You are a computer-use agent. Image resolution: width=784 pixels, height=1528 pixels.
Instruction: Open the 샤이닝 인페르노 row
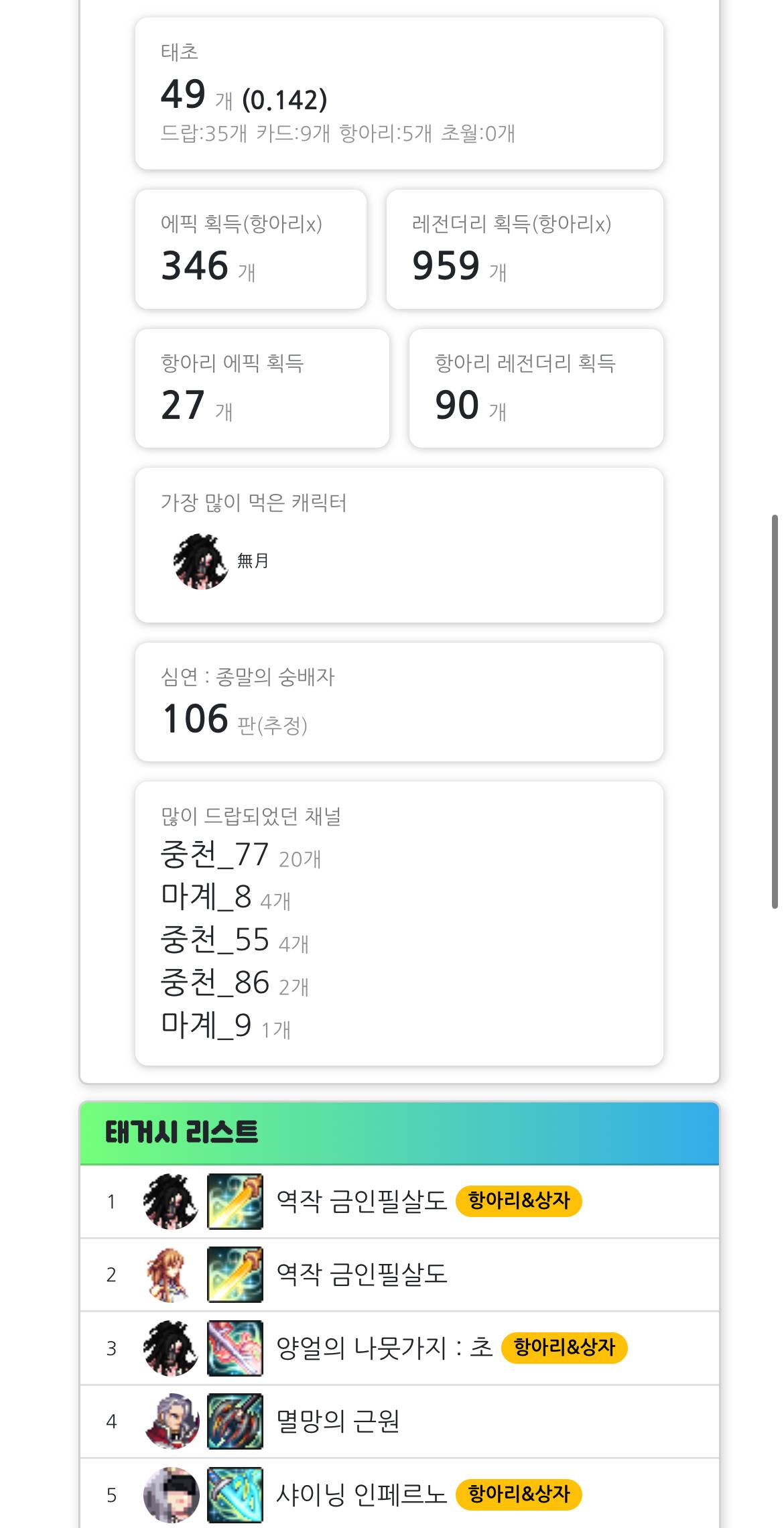399,1494
